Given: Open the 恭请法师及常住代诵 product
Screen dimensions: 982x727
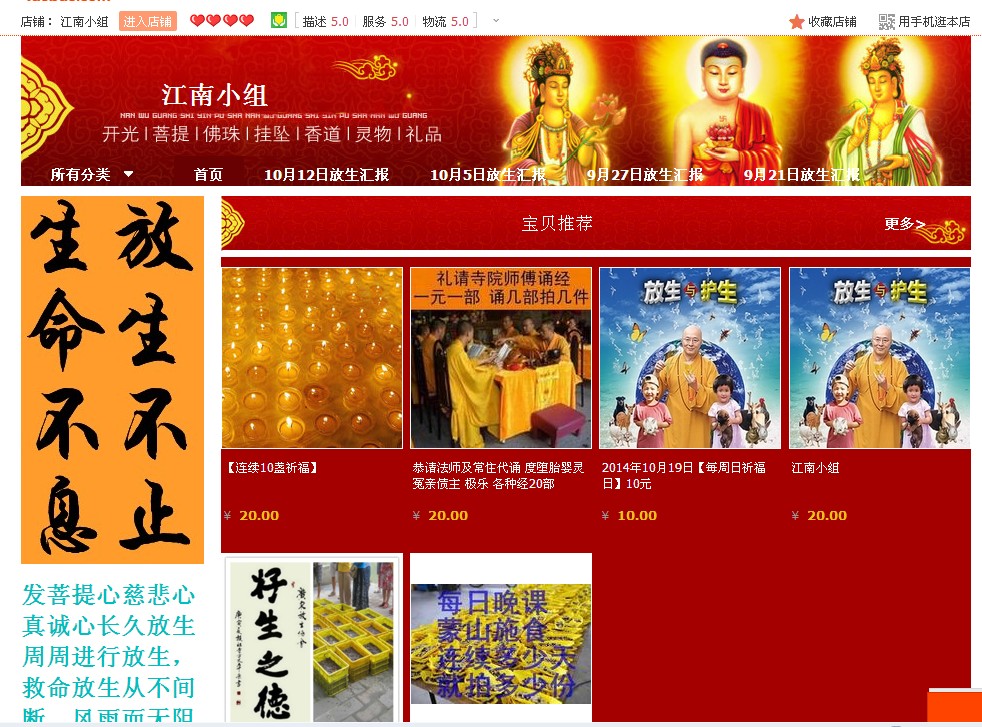Looking at the screenshot, I should [x=501, y=358].
